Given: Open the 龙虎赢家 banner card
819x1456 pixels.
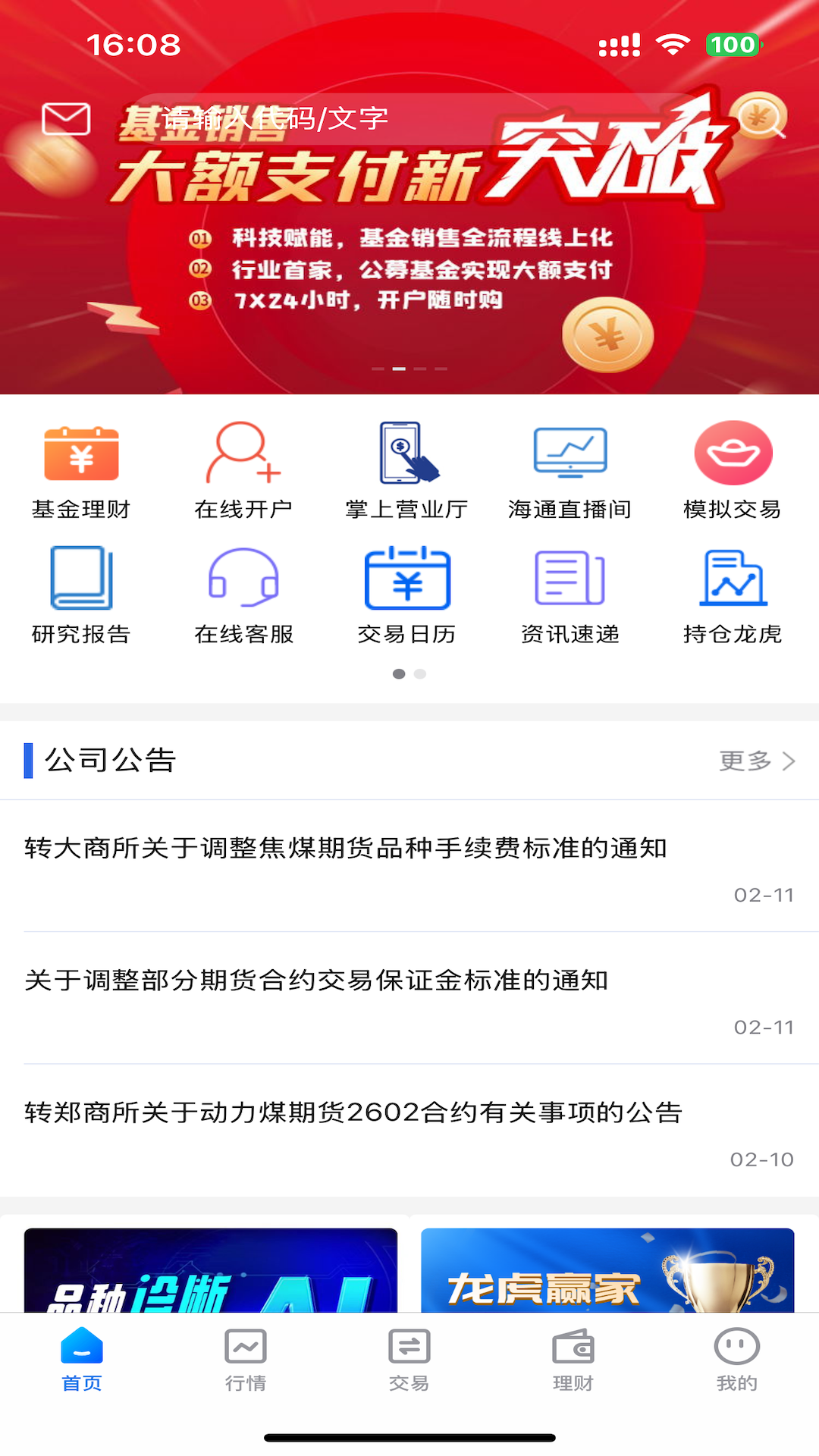Looking at the screenshot, I should pyautogui.click(x=607, y=1271).
